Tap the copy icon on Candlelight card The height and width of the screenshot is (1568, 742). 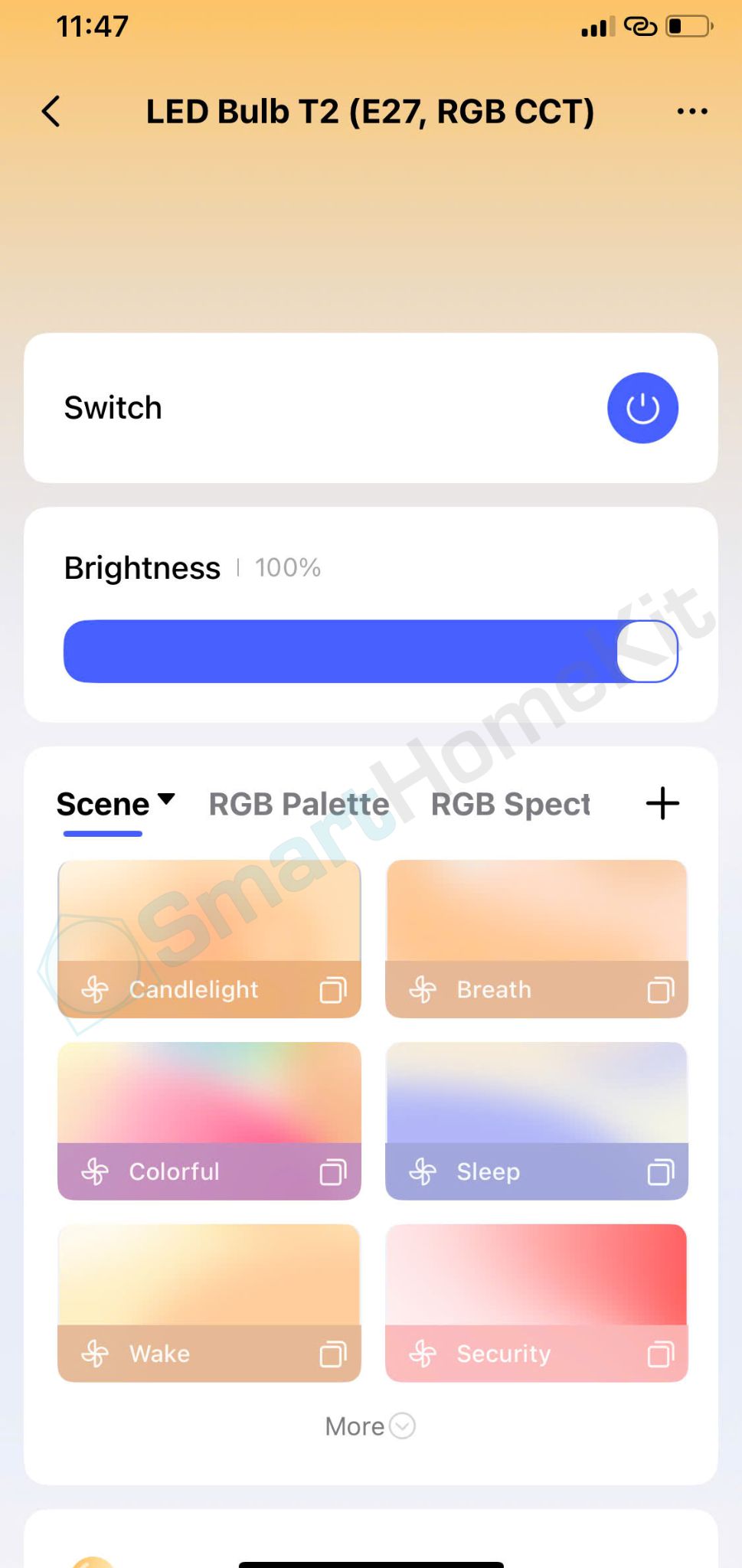(333, 990)
